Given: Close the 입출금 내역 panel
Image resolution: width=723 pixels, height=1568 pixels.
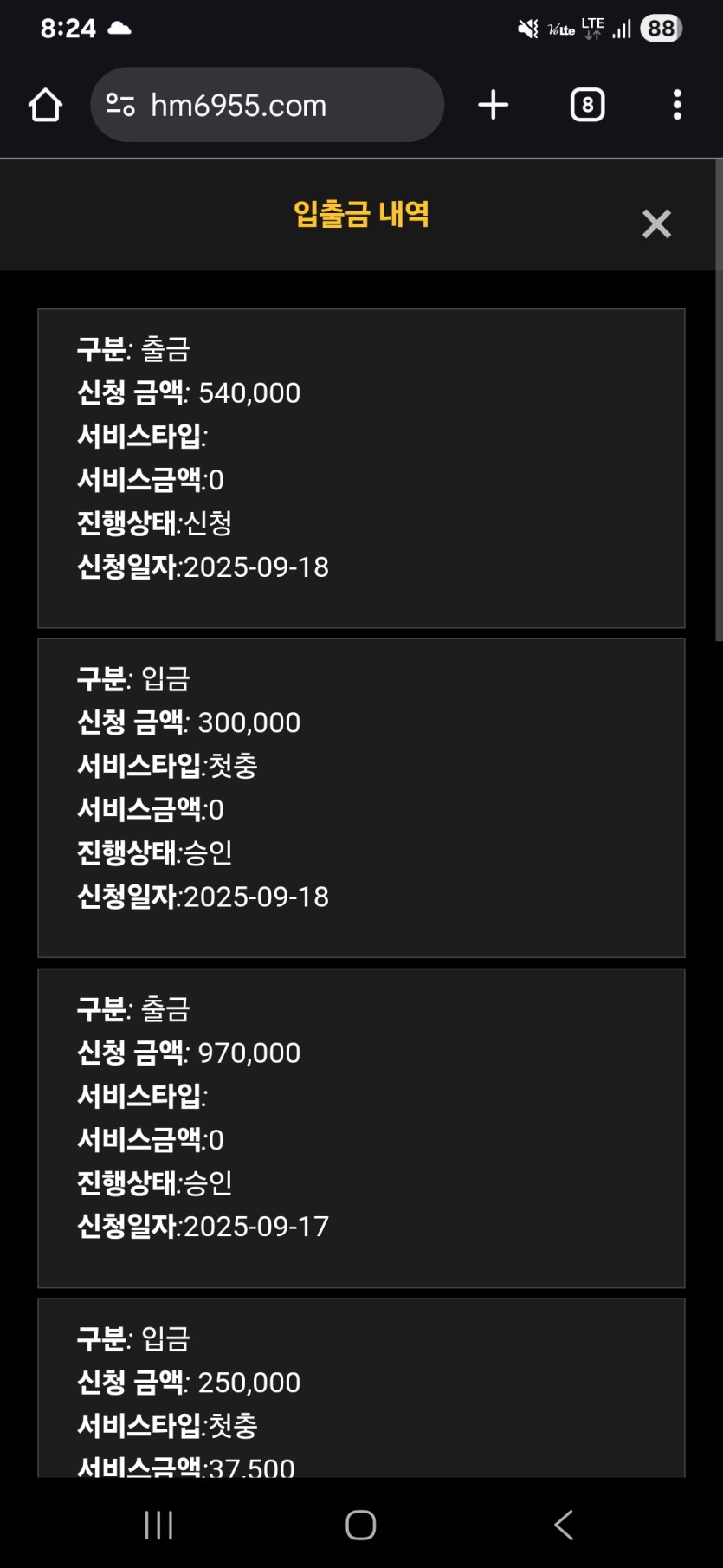Looking at the screenshot, I should coord(656,224).
